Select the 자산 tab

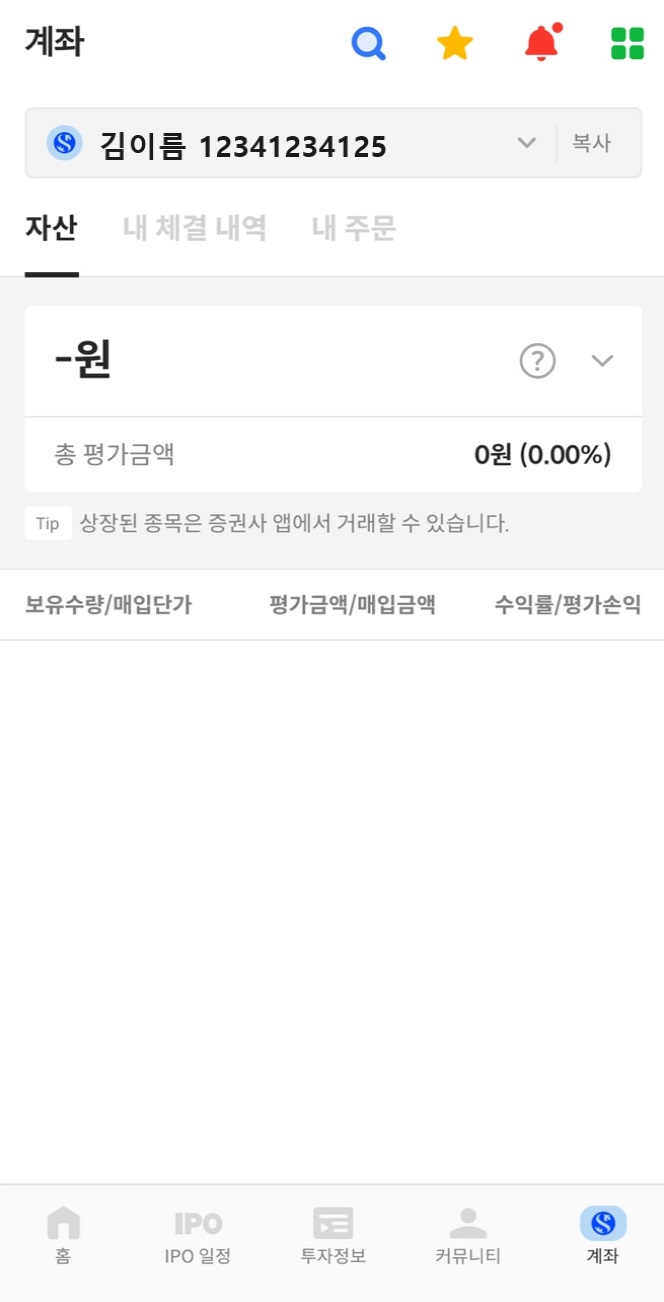click(x=51, y=228)
